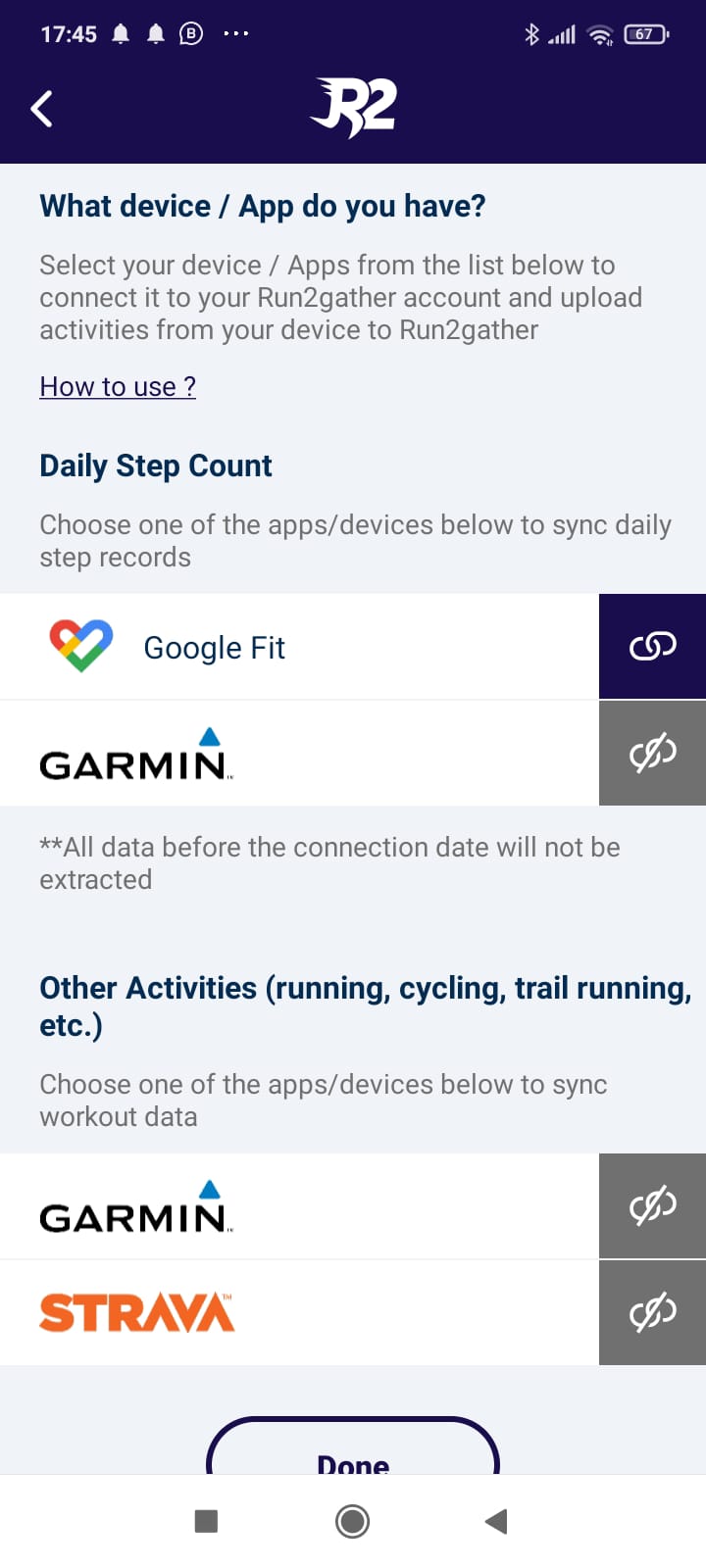Connect Strava via its link icon
This screenshot has width=706, height=1568.
pos(652,1312)
